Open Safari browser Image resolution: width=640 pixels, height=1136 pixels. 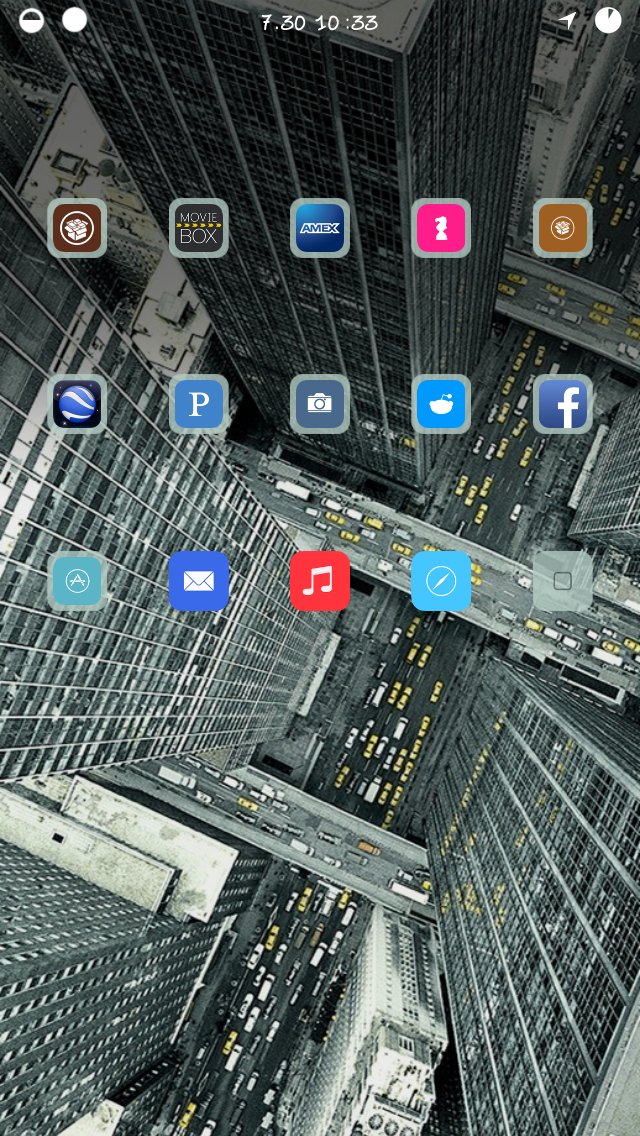pyautogui.click(x=441, y=581)
